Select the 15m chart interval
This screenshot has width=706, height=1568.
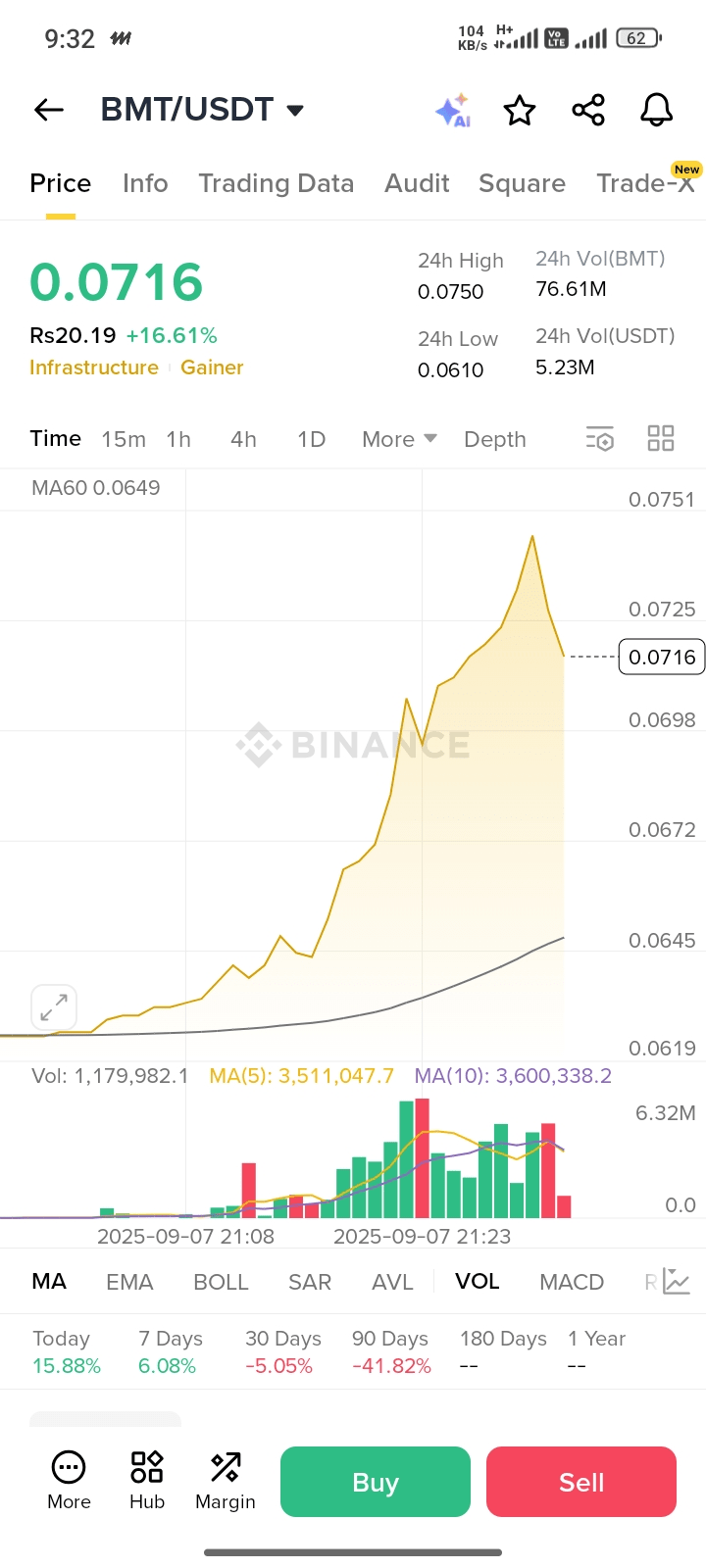pyautogui.click(x=124, y=439)
